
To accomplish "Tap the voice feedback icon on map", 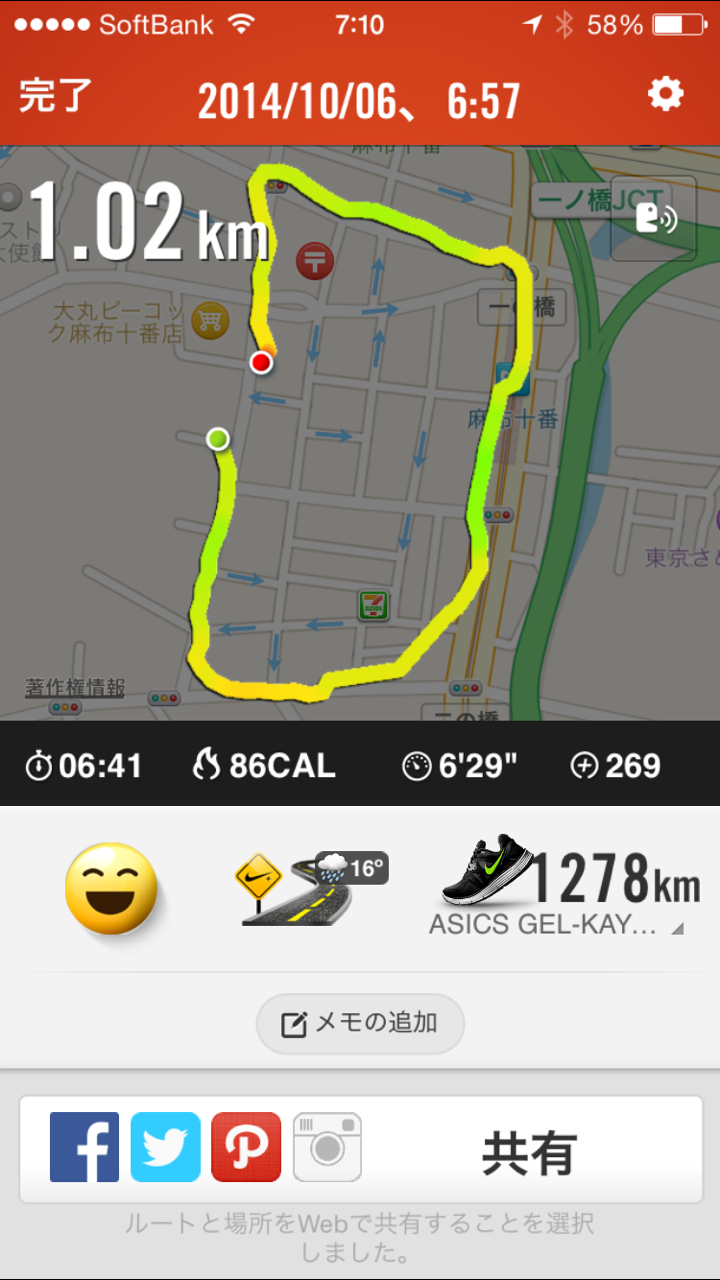I will [x=653, y=219].
